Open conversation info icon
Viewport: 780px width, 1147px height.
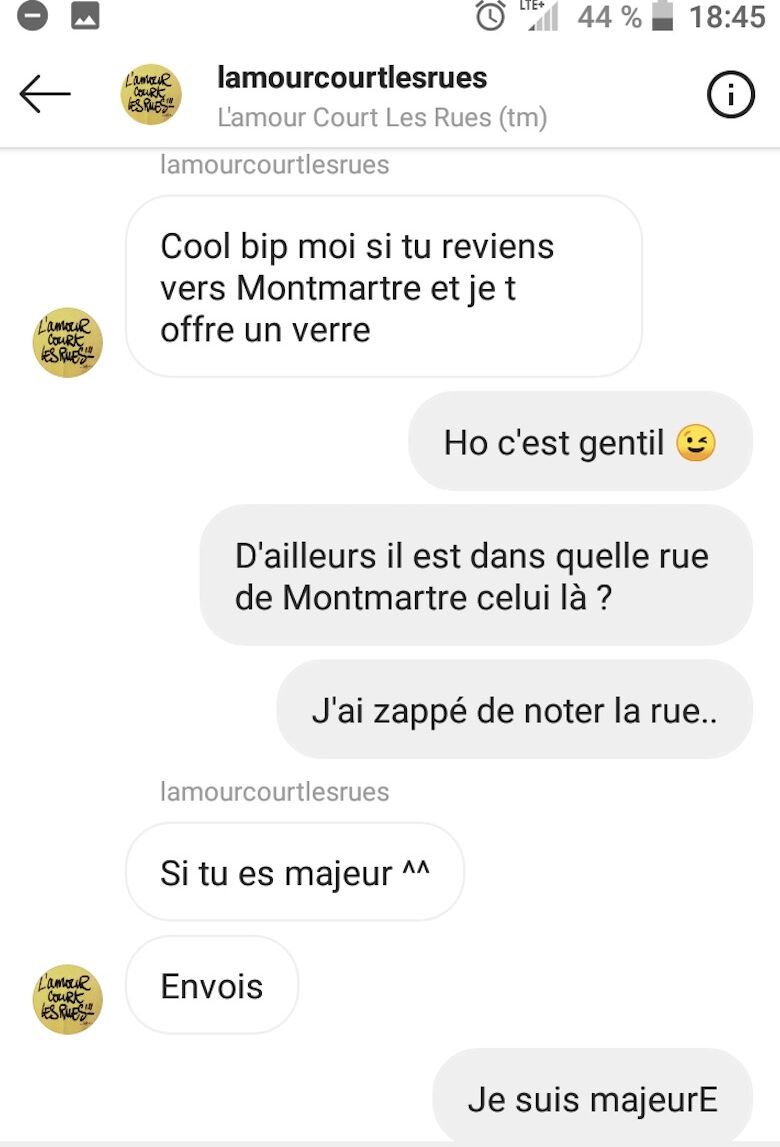pos(730,95)
